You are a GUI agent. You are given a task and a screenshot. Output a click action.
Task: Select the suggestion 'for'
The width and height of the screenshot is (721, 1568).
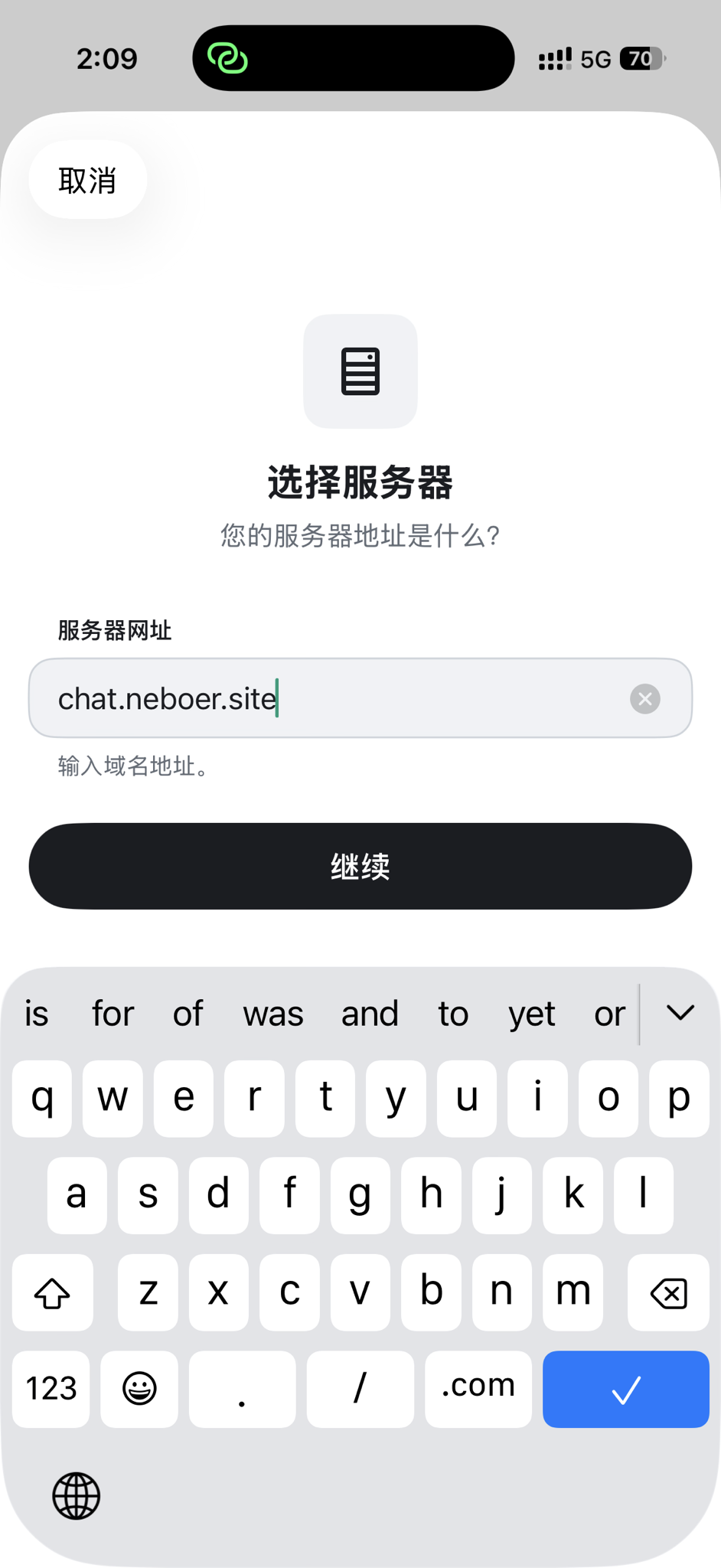[113, 1012]
